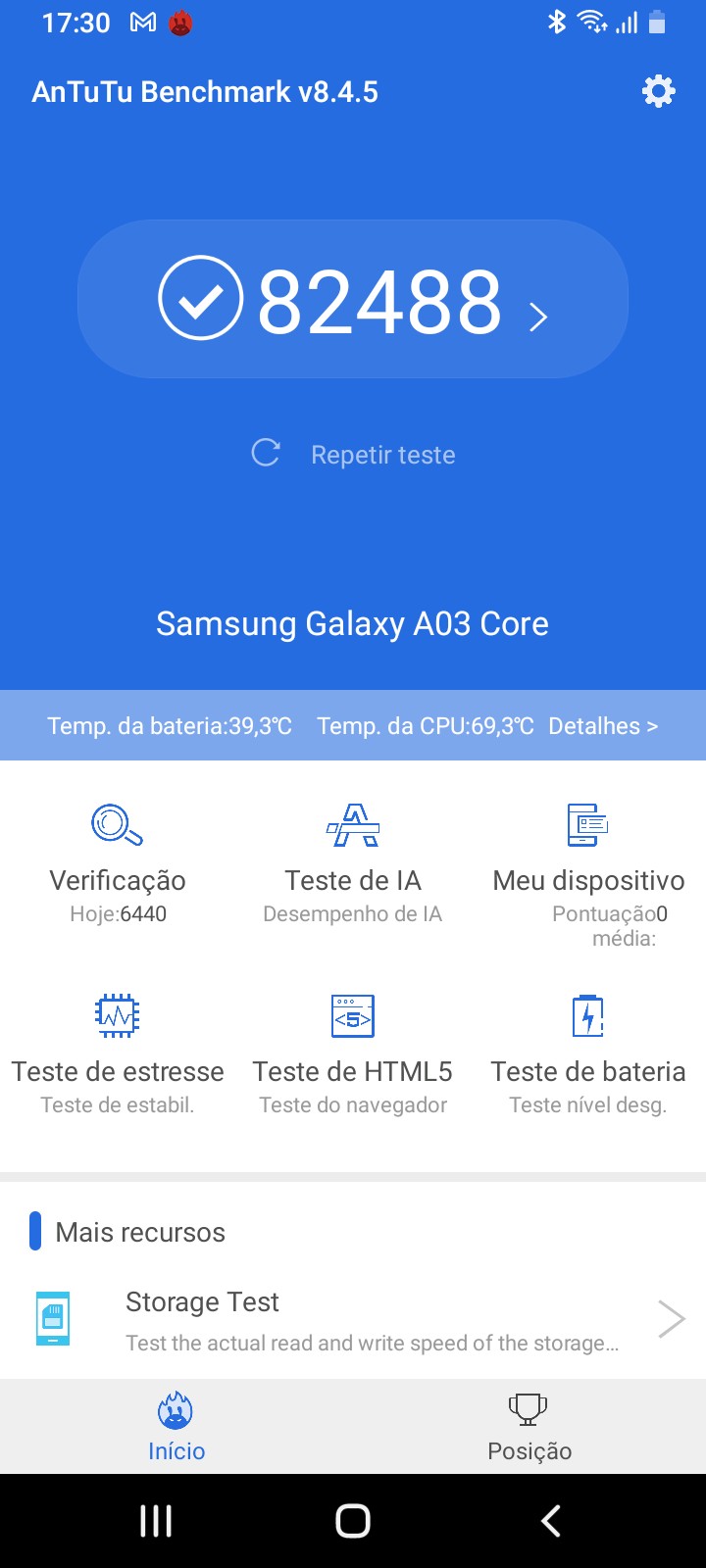This screenshot has width=706, height=1568.
Task: Open temperature Detalhes link
Action: pos(602,726)
